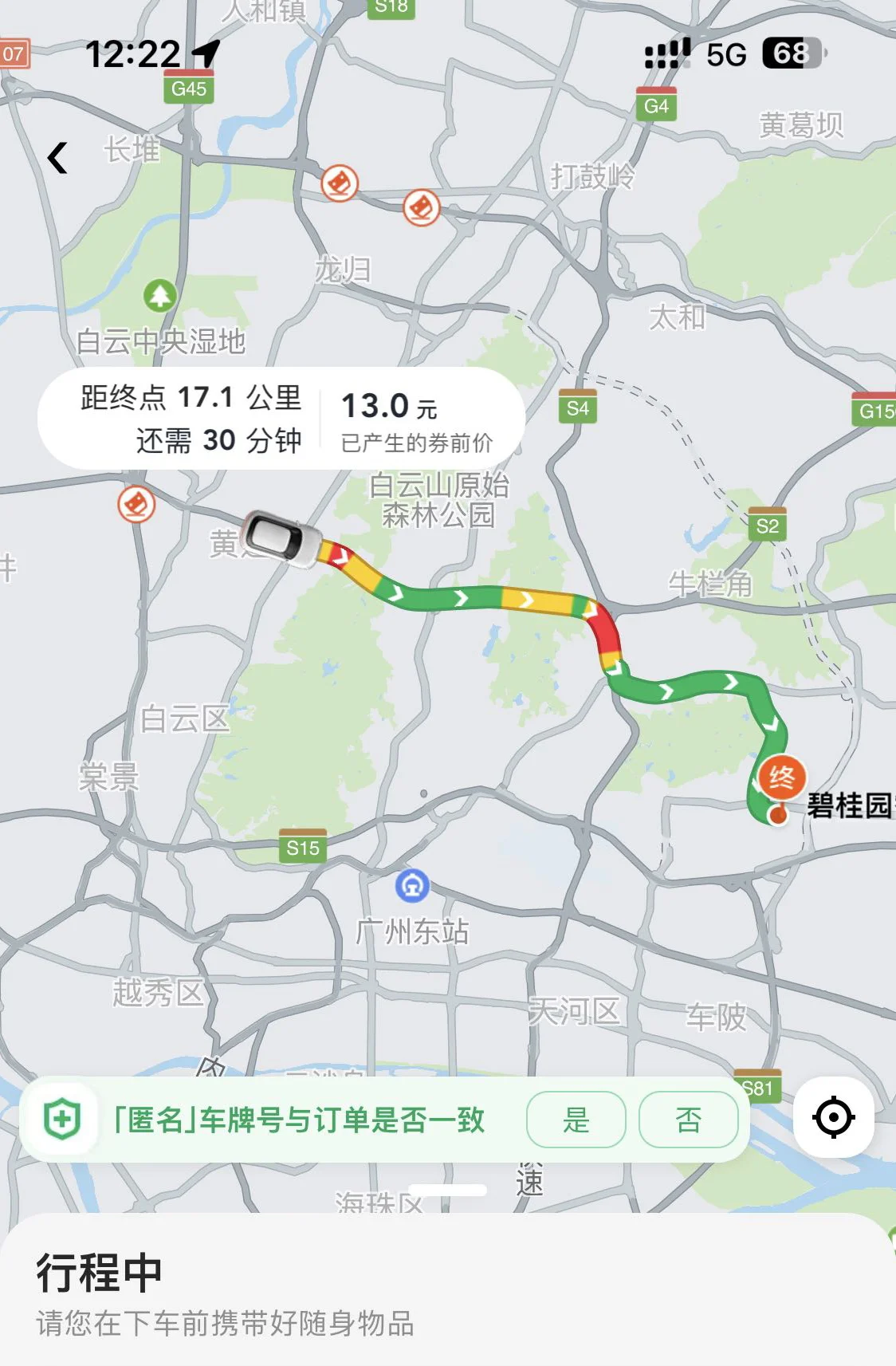This screenshot has width=896, height=1366.
Task: Go back using the back arrow
Action: (x=57, y=158)
